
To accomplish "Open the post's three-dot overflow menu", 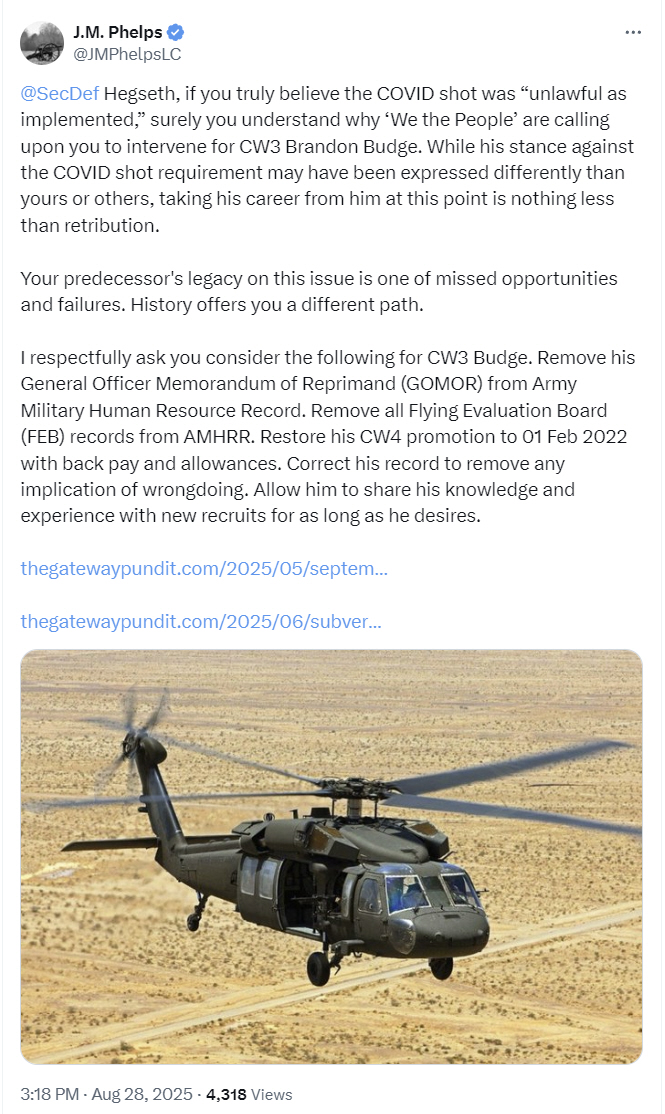I will click(x=632, y=32).
